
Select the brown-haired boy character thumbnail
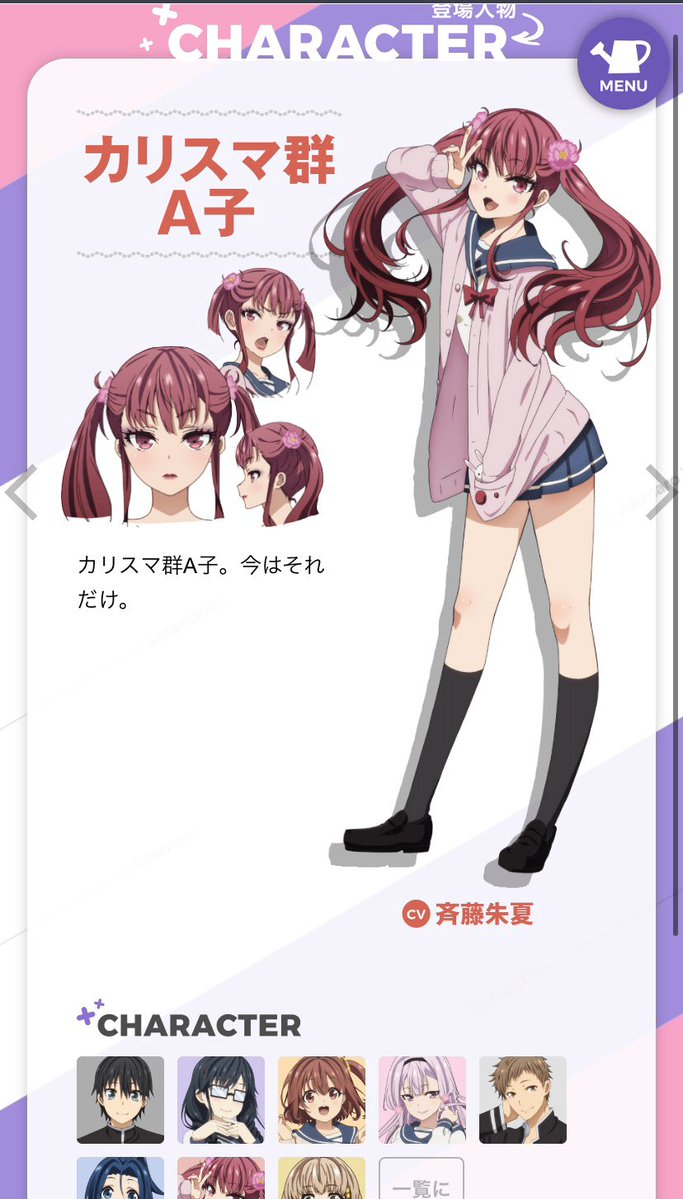tap(522, 1099)
